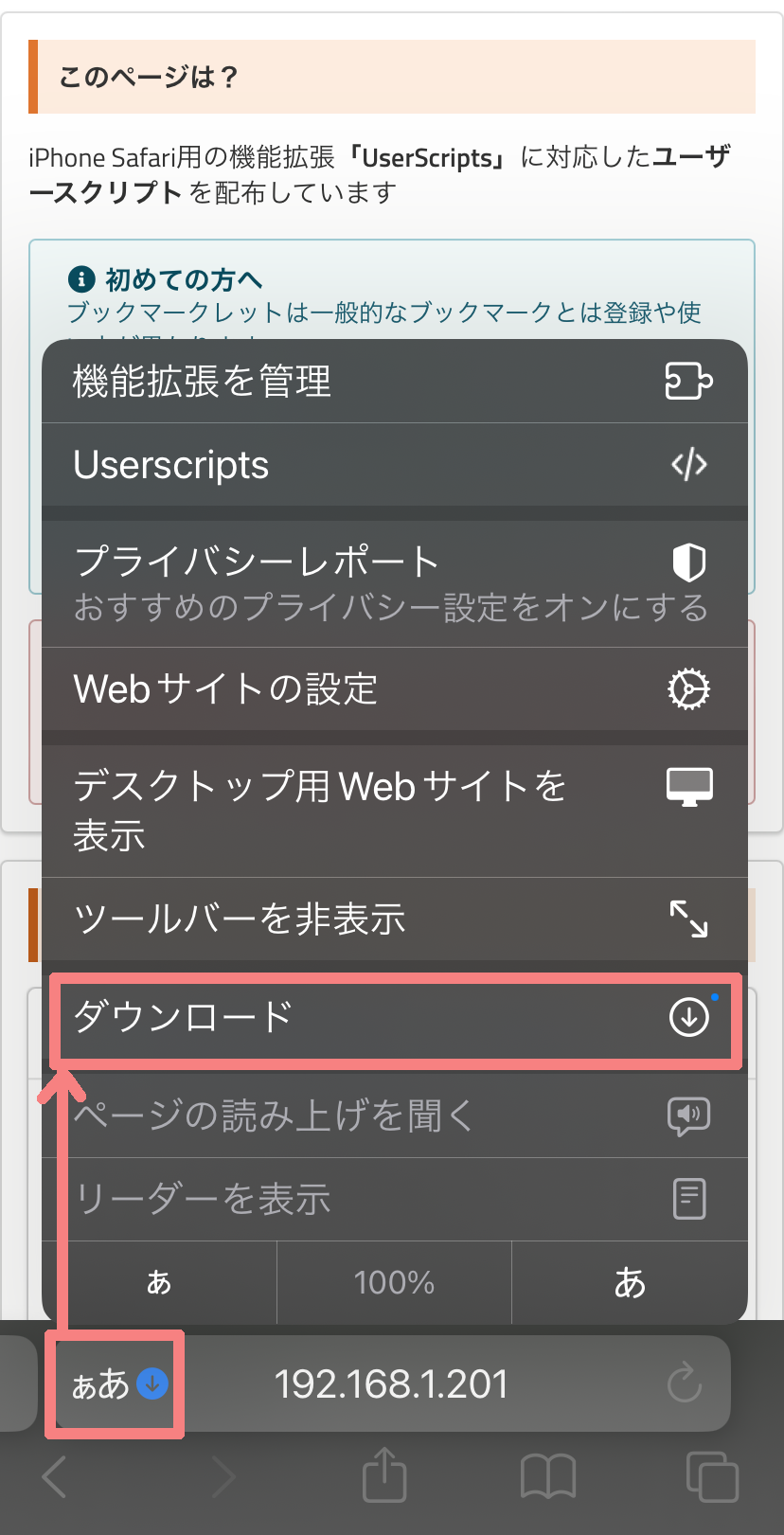Screen dimensions: 784x1535
Task: Open bookmarks
Action: (x=548, y=1476)
